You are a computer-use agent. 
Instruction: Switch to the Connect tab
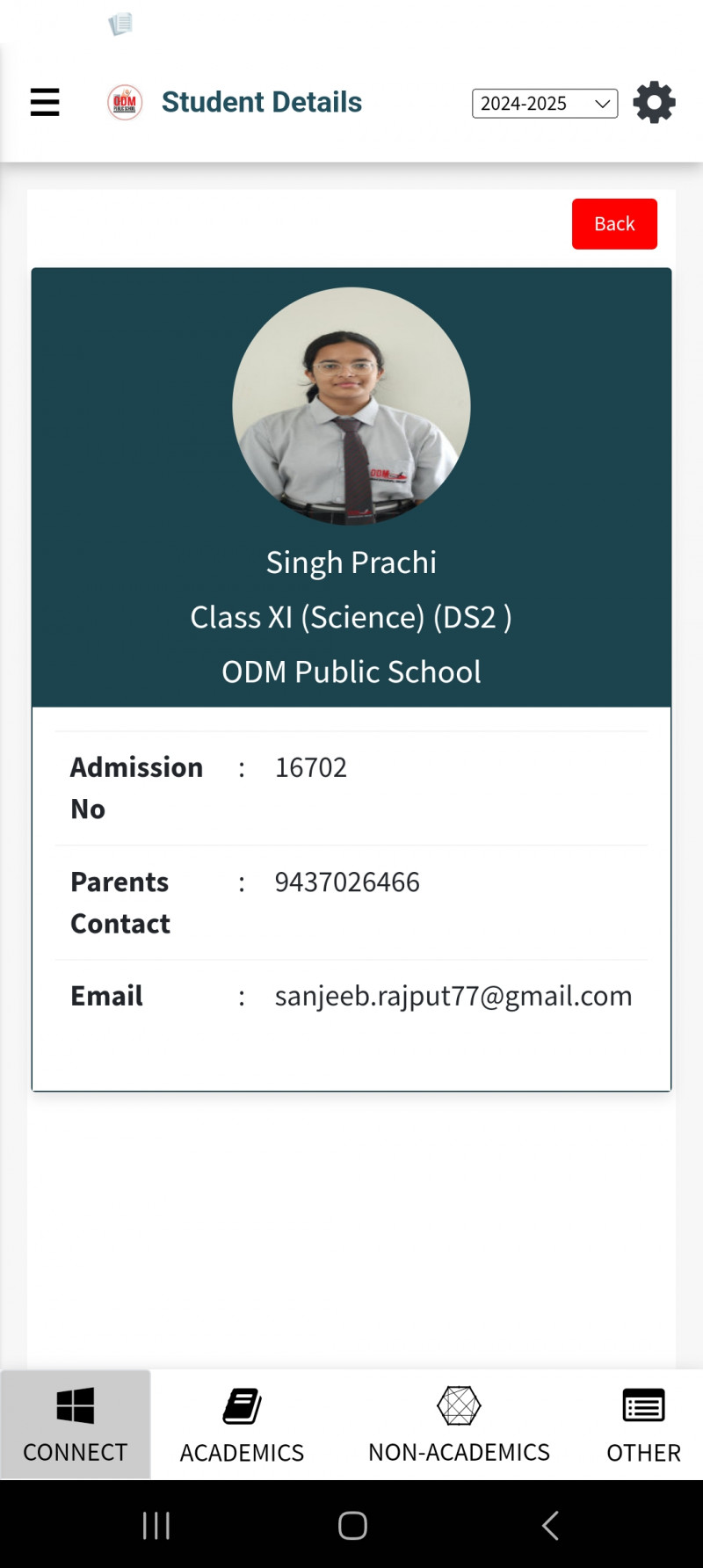point(76,1424)
